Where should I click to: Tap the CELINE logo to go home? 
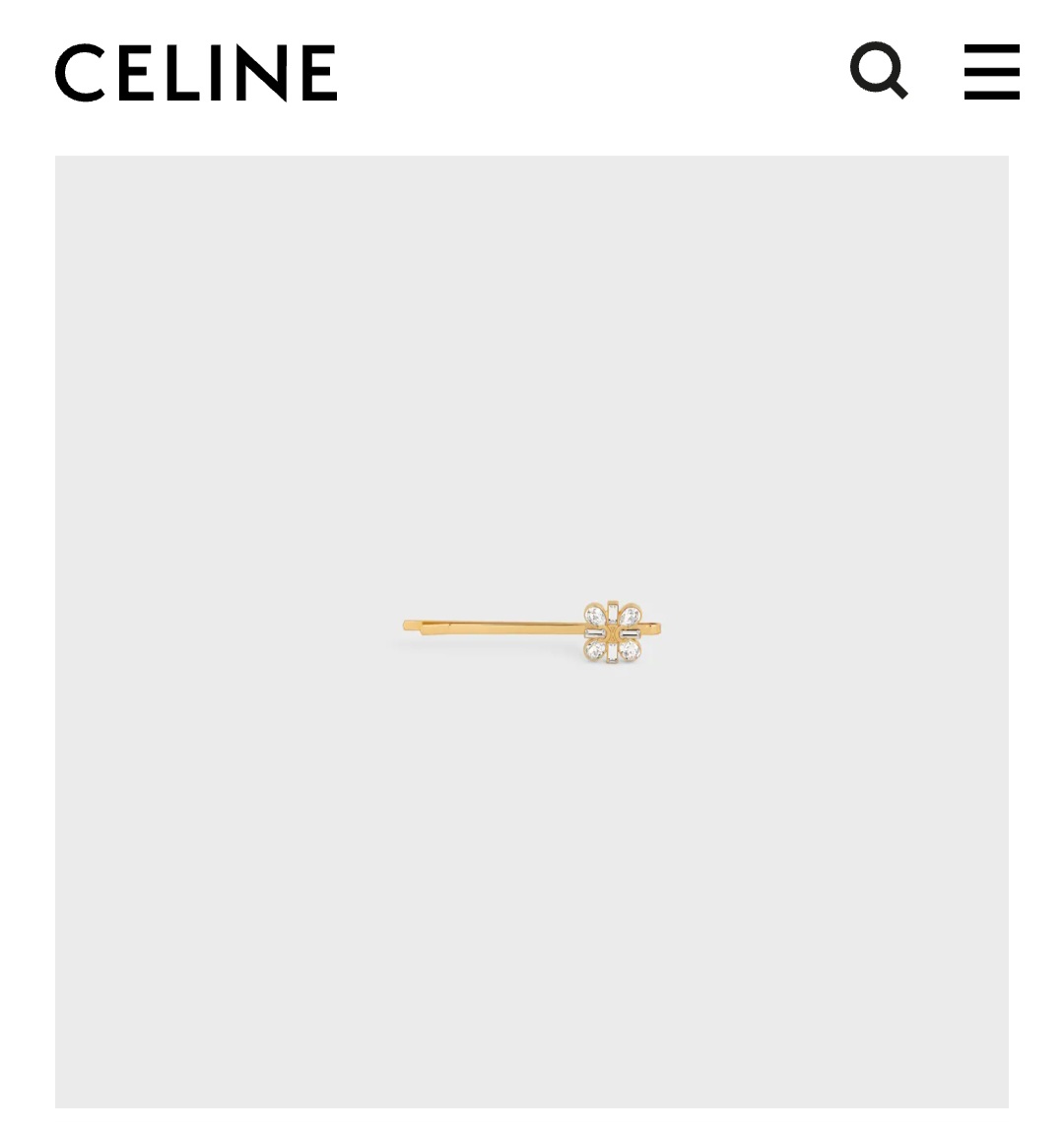196,72
